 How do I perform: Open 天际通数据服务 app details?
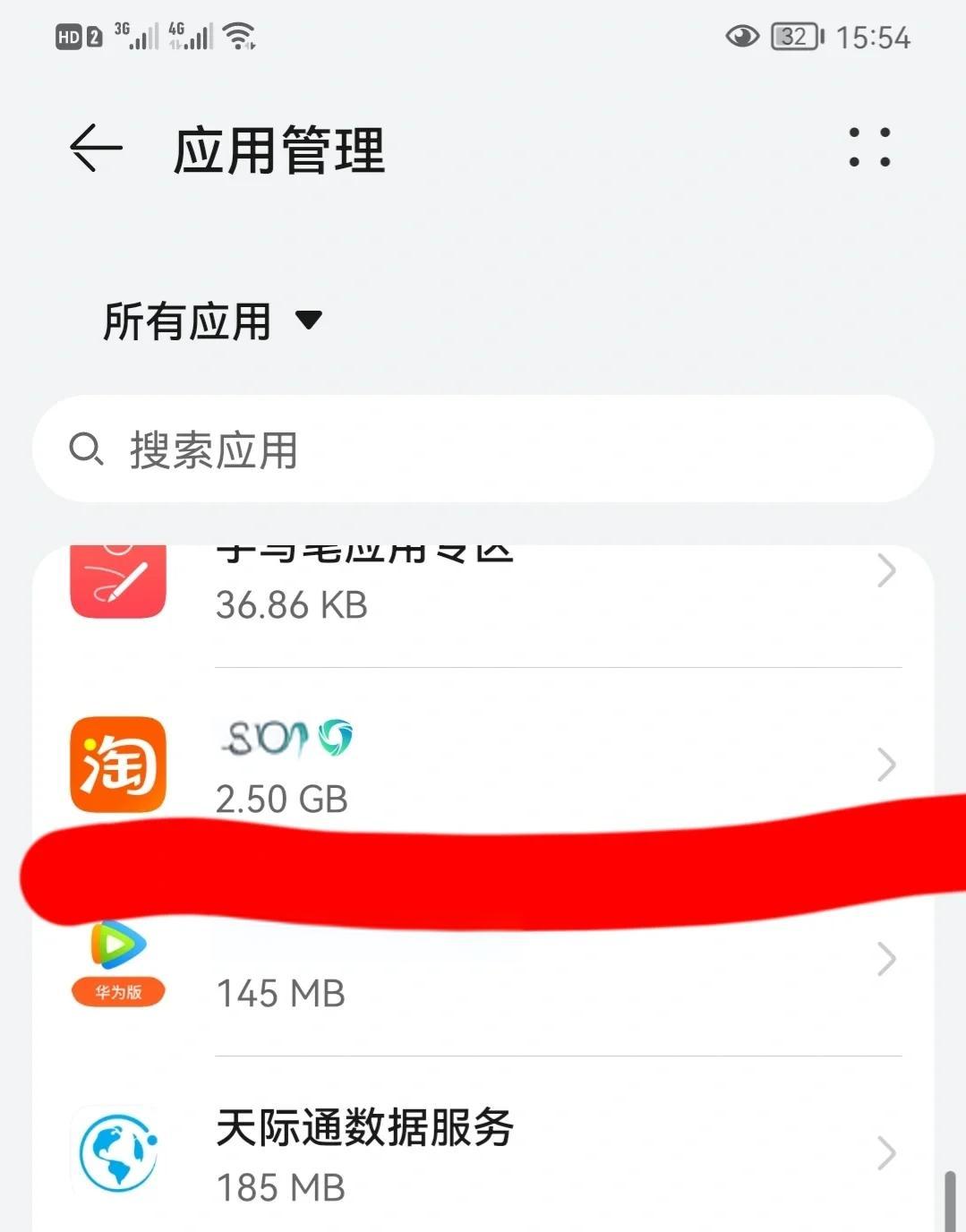[483, 1153]
